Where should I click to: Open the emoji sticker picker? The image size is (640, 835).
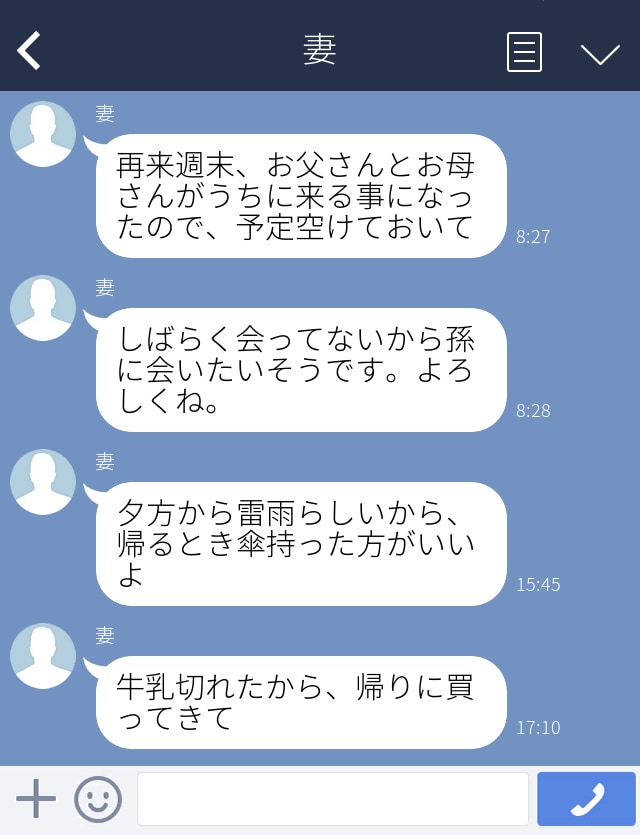point(98,799)
